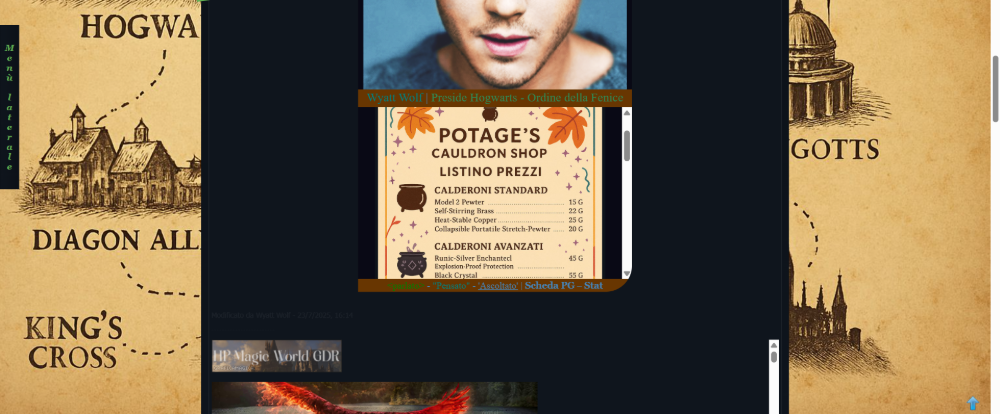This screenshot has height=414, width=1000.
Task: Tap the HP Magic World GDR banner
Action: [x=276, y=356]
